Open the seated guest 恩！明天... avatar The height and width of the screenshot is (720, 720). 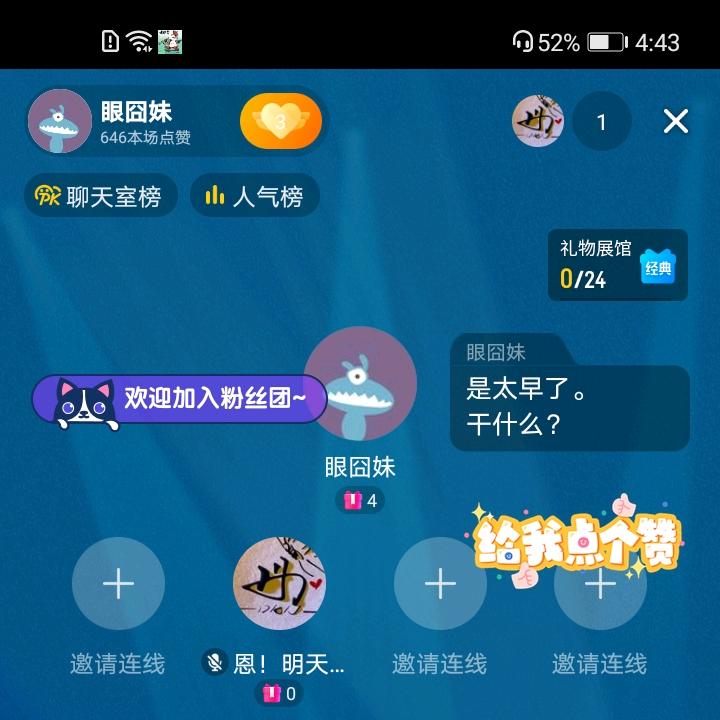[279, 583]
